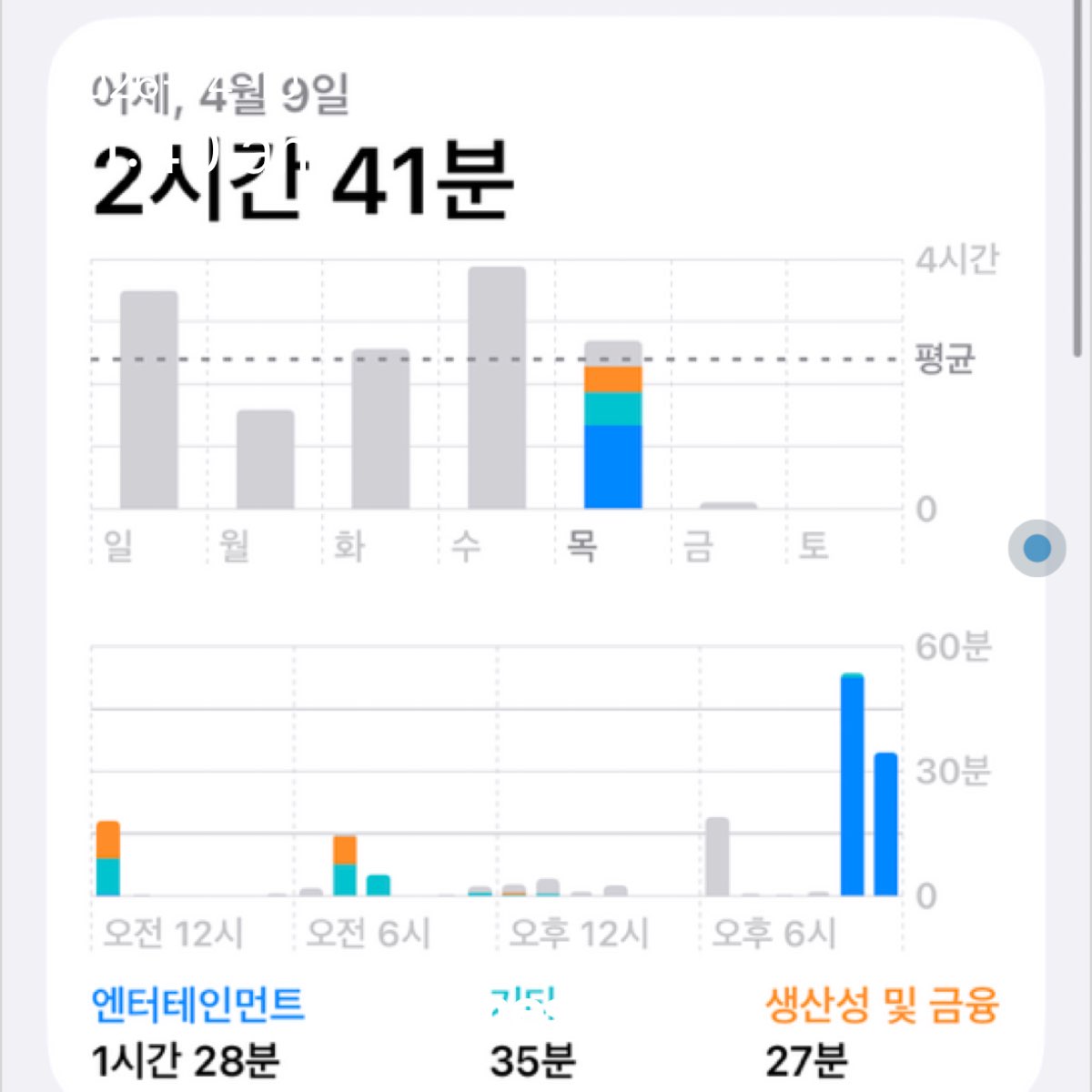
Task: Open the floating AssistiveTouch button
Action: click(x=1036, y=549)
